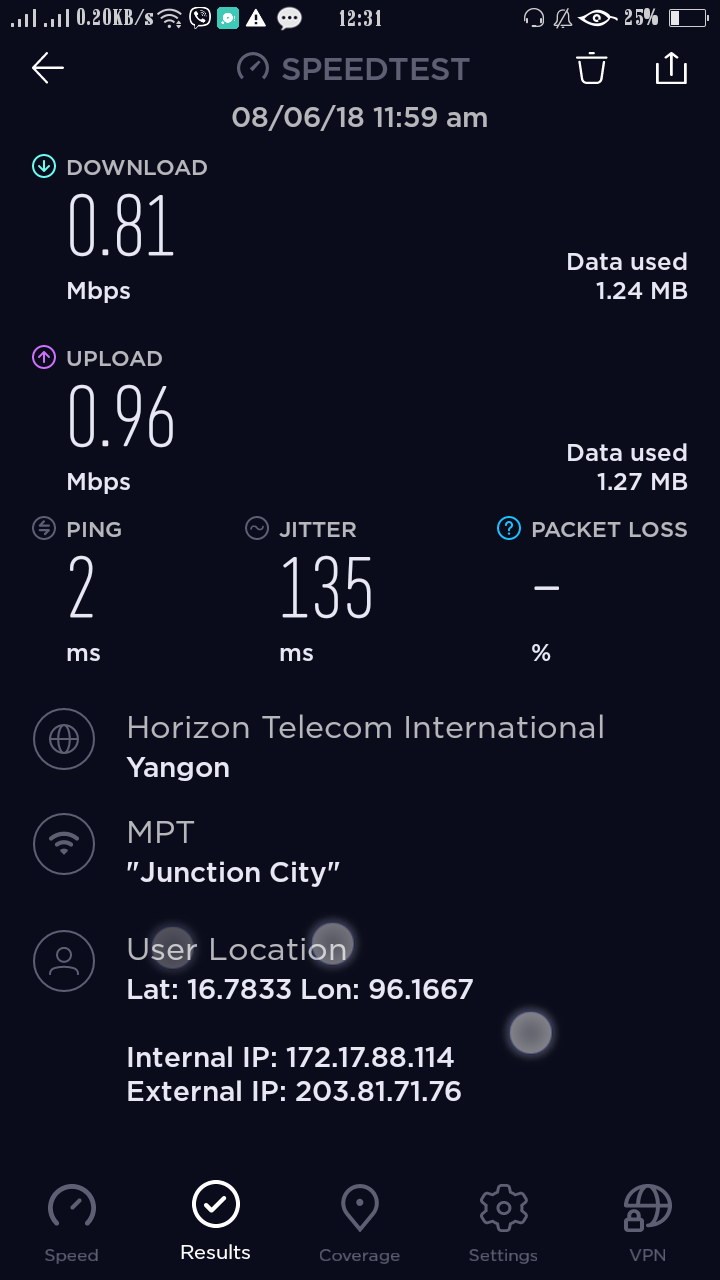Open the Coverage tab
The height and width of the screenshot is (1280, 720).
click(x=359, y=1222)
